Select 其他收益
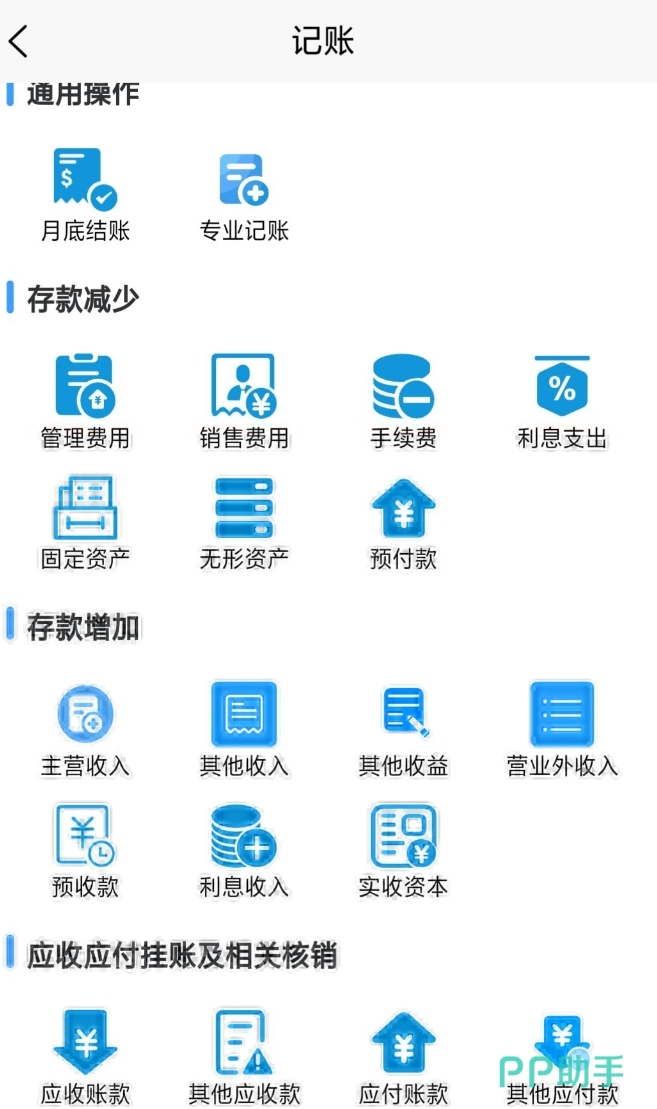 click(x=403, y=728)
